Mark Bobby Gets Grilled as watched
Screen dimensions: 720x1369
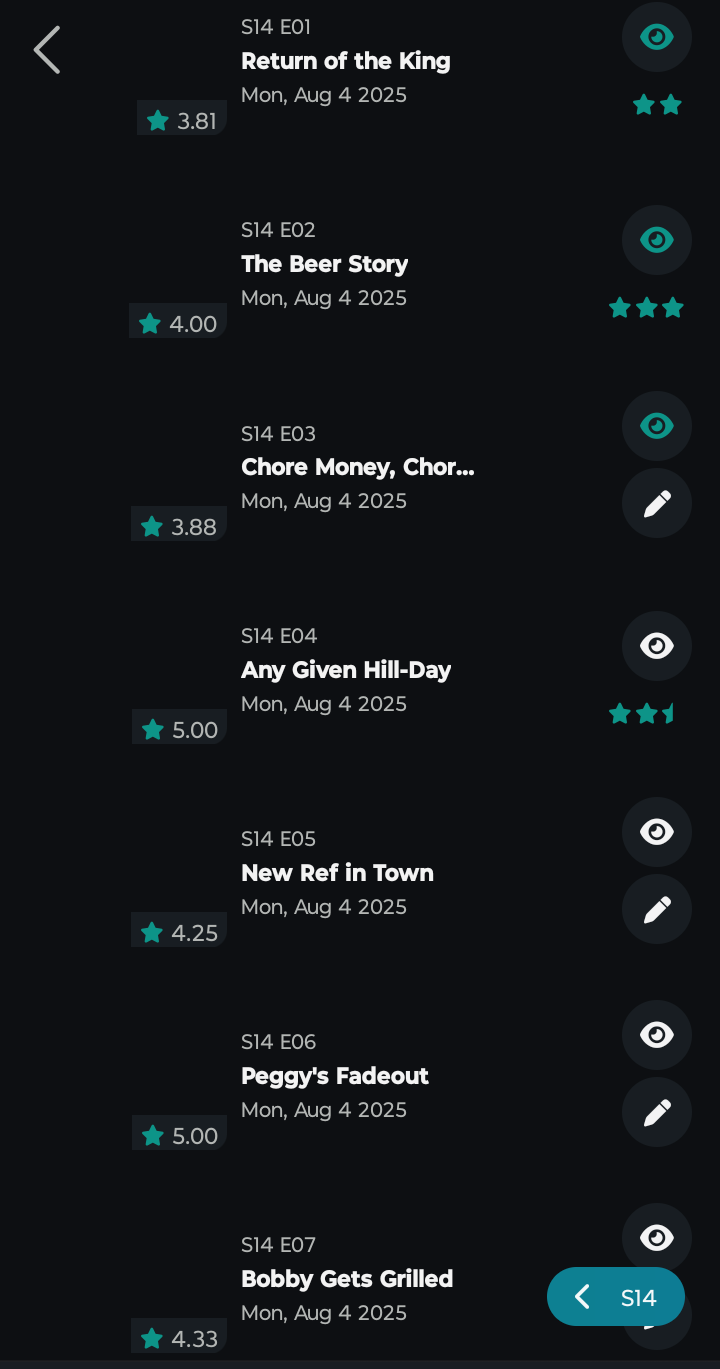[x=657, y=1236]
